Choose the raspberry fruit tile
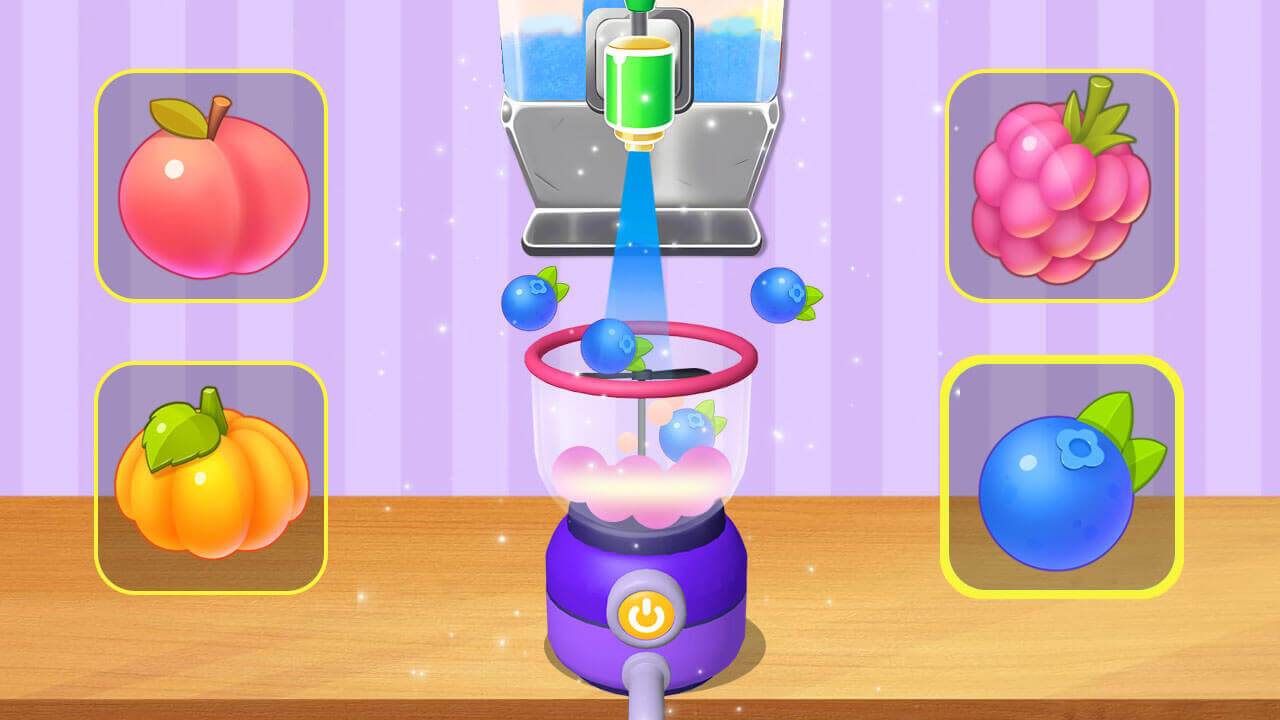Image resolution: width=1280 pixels, height=720 pixels. (1061, 186)
